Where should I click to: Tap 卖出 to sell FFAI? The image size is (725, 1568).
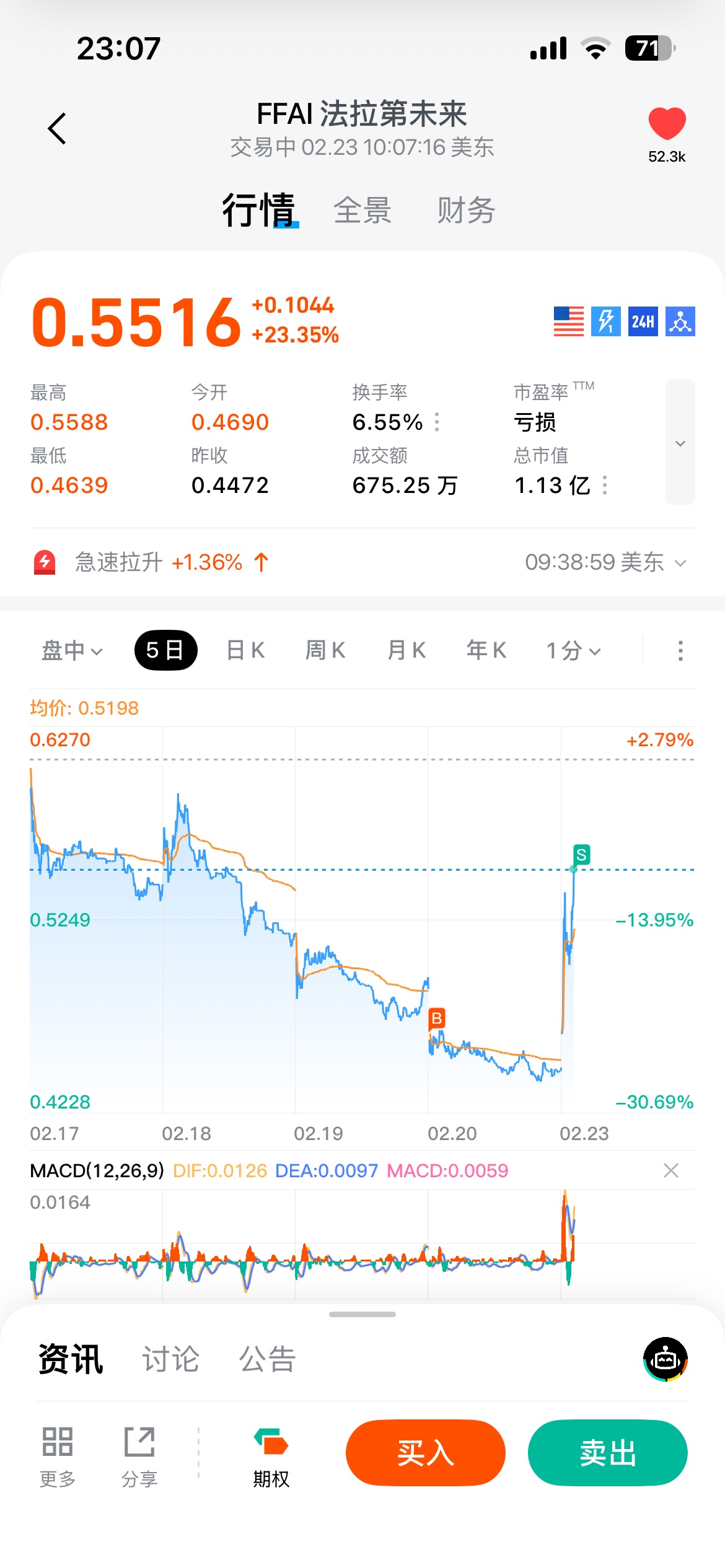tap(607, 1453)
